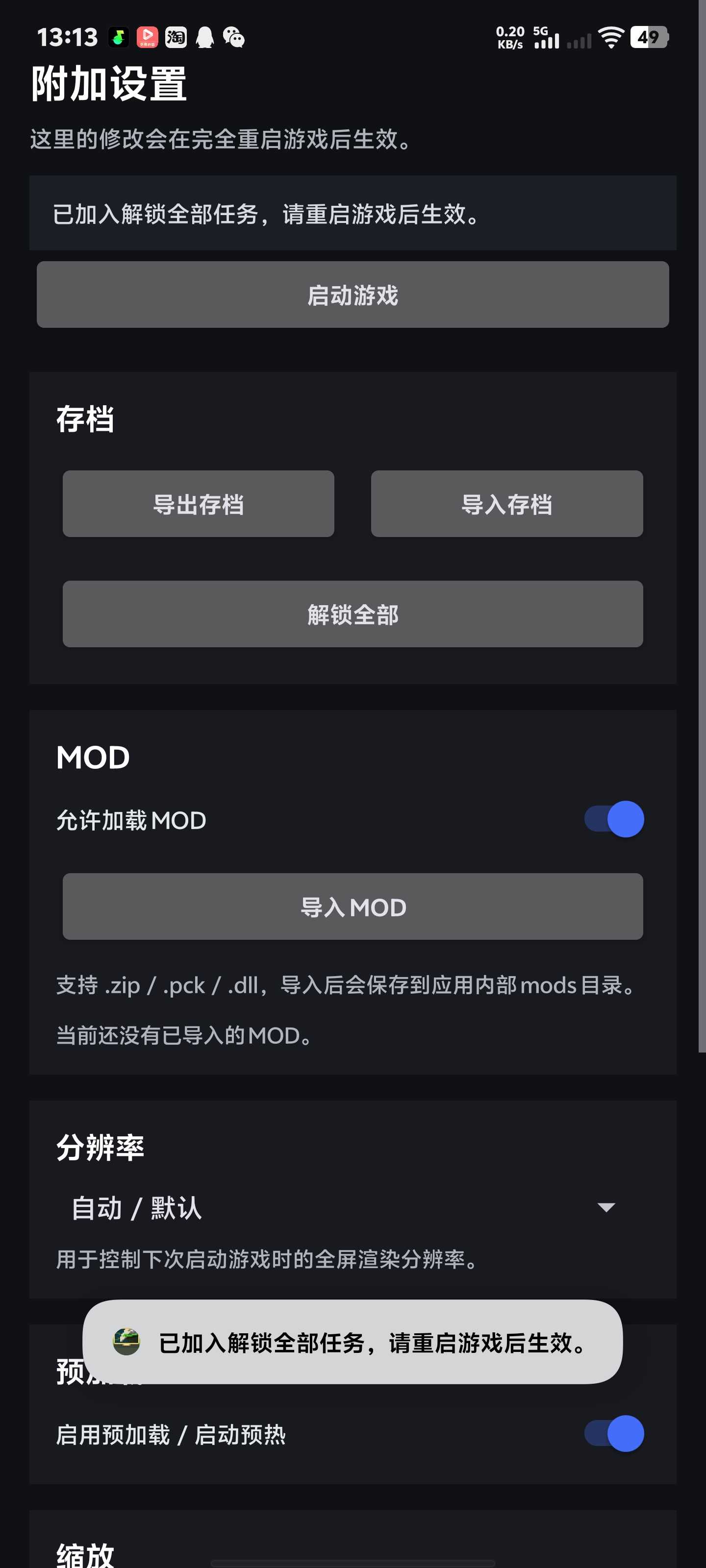
Task: Export the save via 导出存档
Action: click(x=198, y=503)
